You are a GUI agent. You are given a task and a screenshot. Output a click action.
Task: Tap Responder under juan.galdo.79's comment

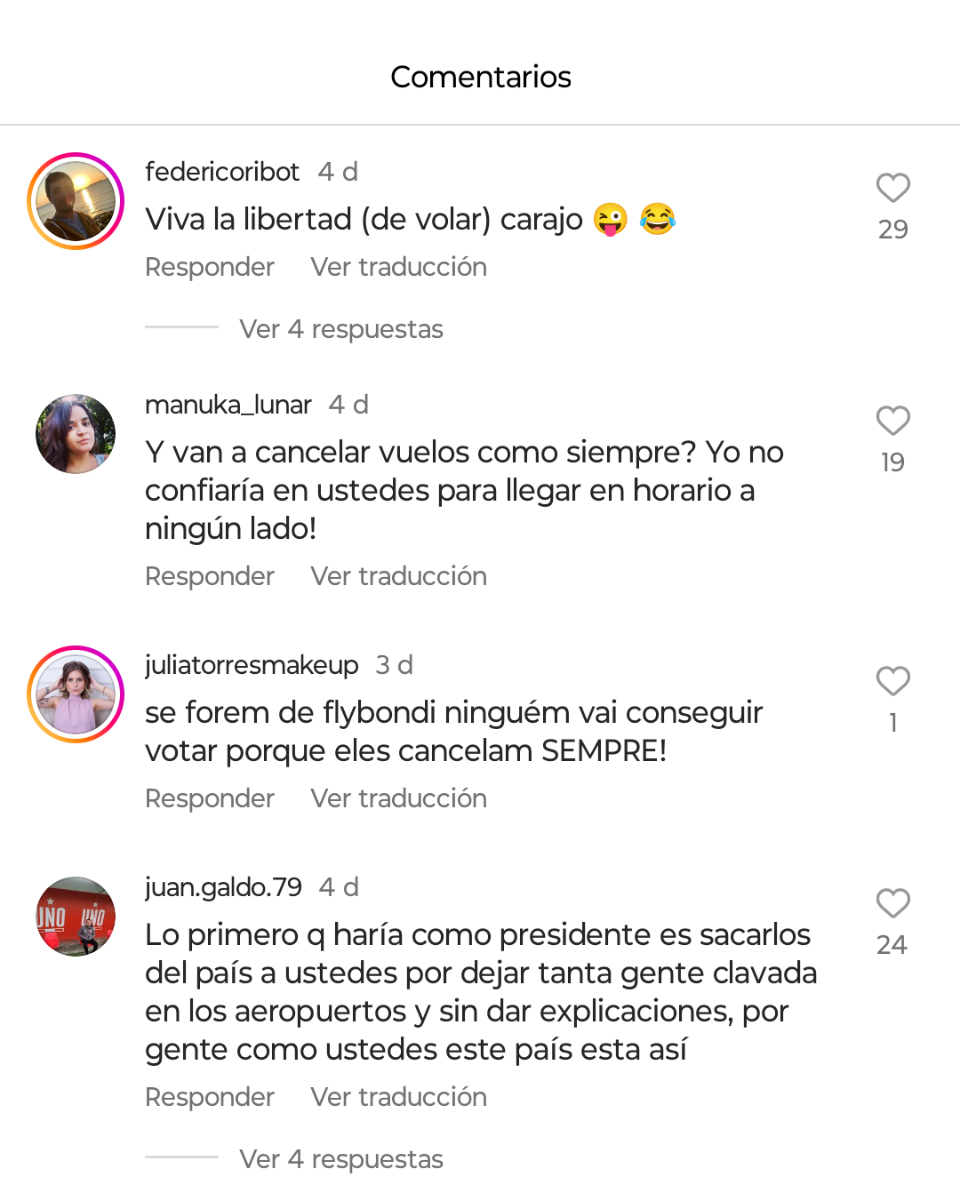209,1097
